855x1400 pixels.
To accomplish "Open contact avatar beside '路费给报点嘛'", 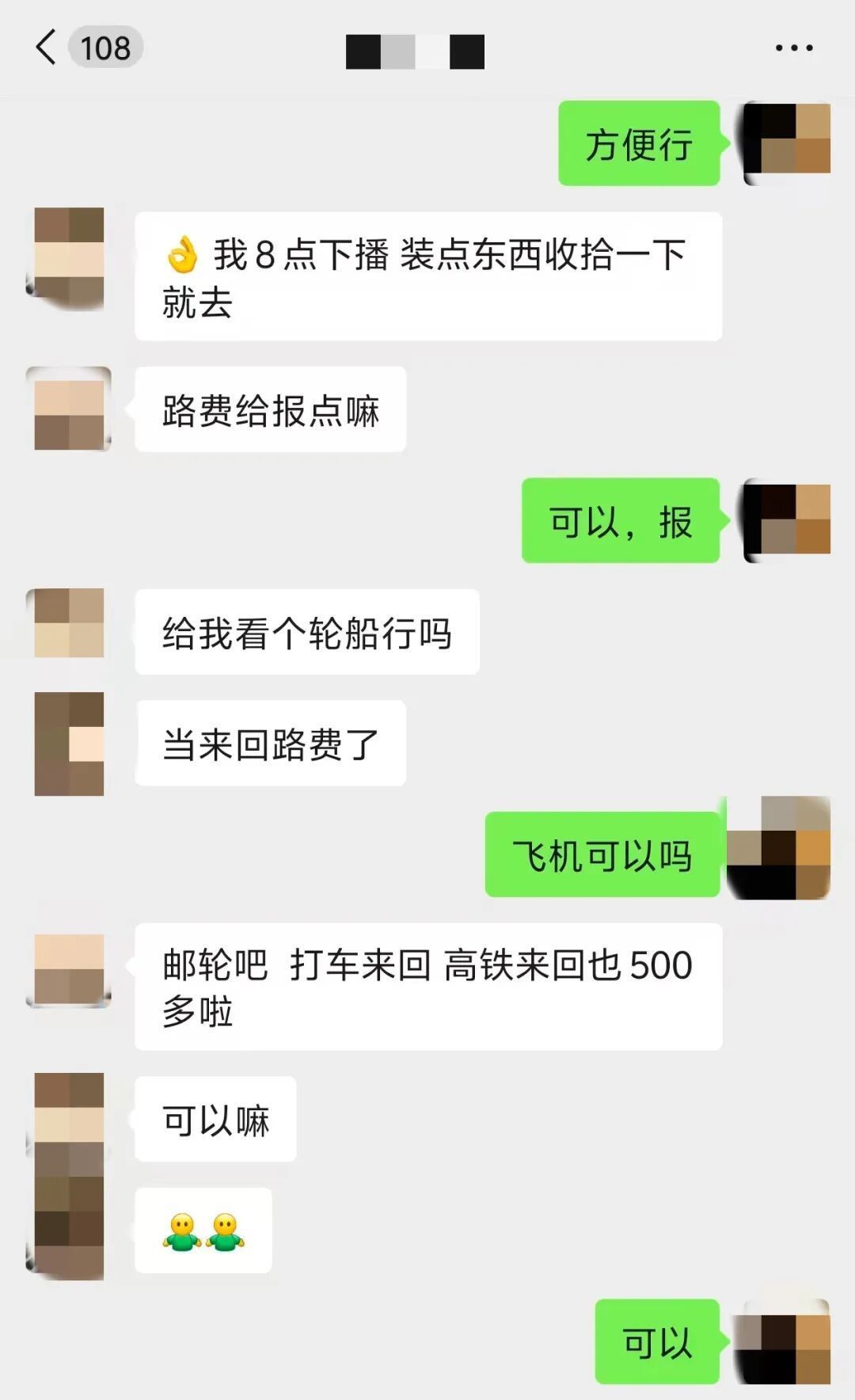I will click(69, 409).
